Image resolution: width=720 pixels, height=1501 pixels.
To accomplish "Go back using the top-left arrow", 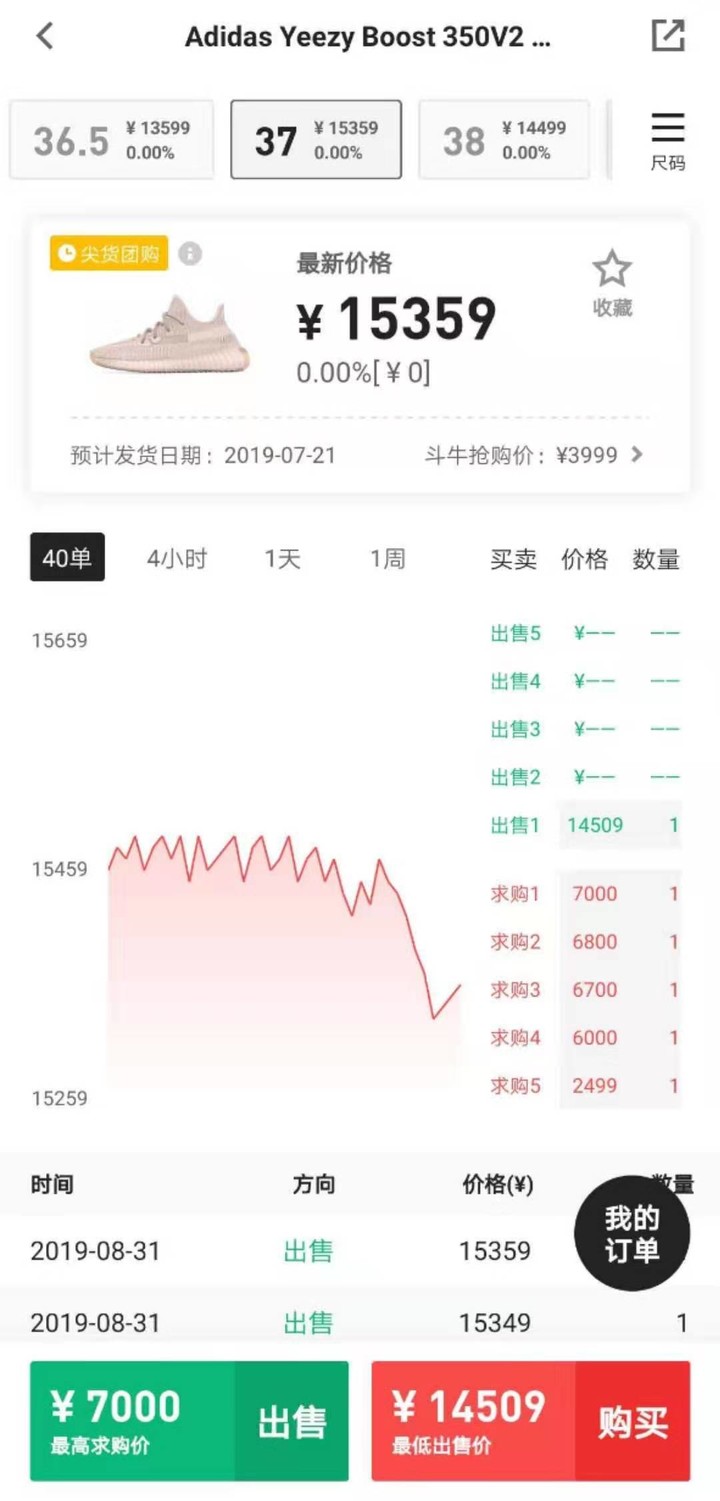I will [x=44, y=37].
